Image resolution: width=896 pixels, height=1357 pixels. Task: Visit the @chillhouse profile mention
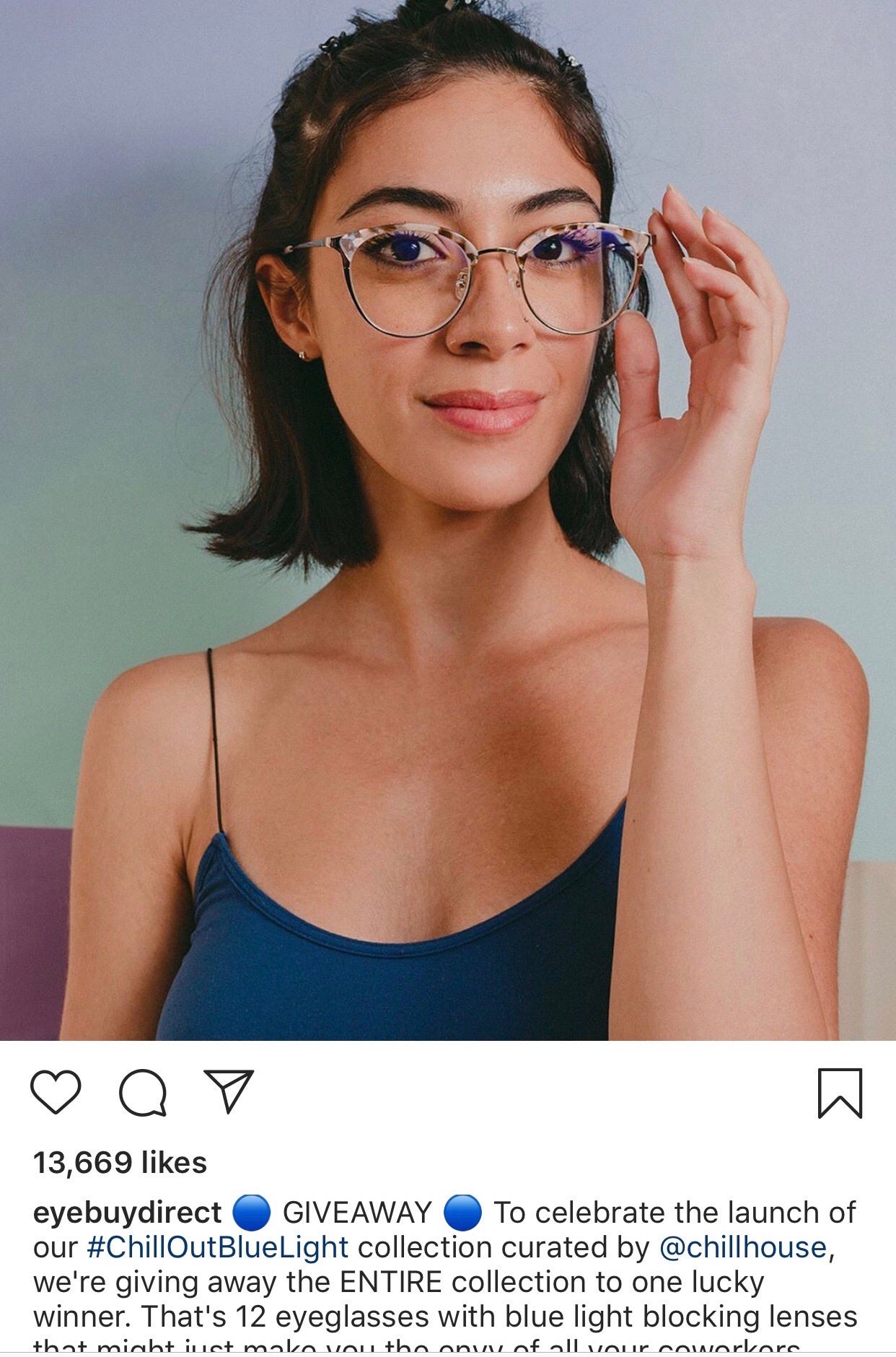(x=742, y=1247)
